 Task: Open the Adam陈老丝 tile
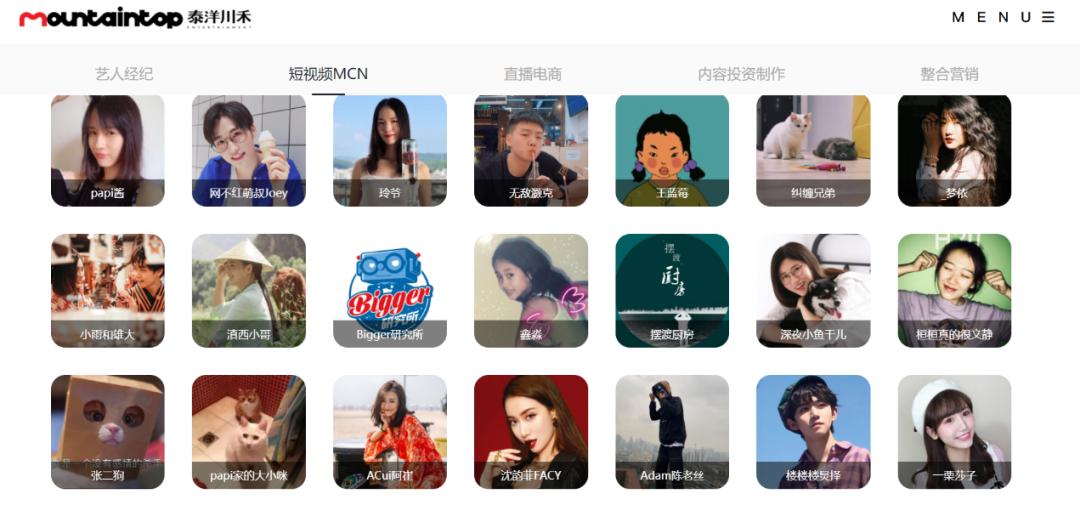672,432
